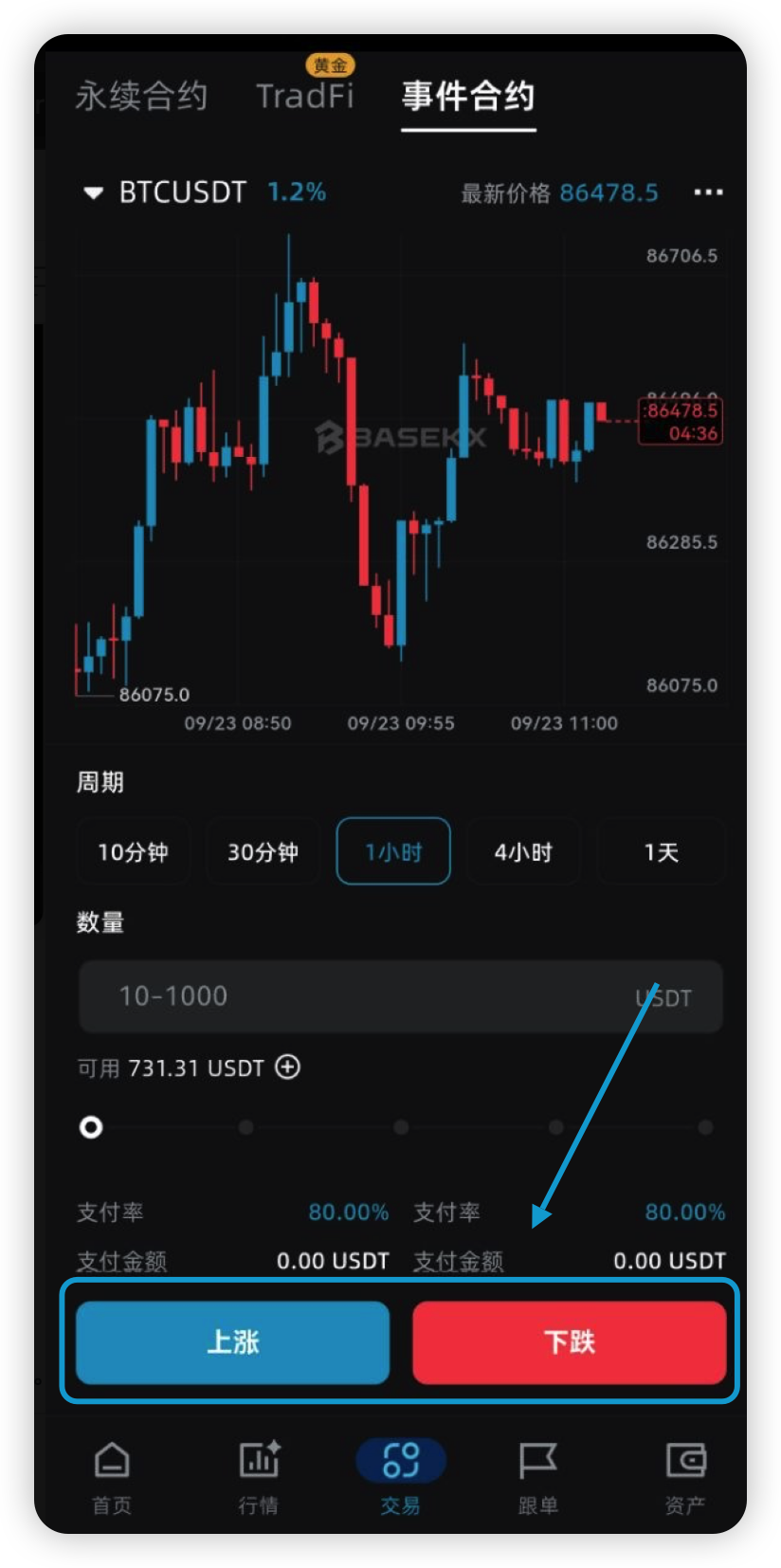781x1568 pixels.
Task: Switch to the TradFi tab
Action: [305, 96]
